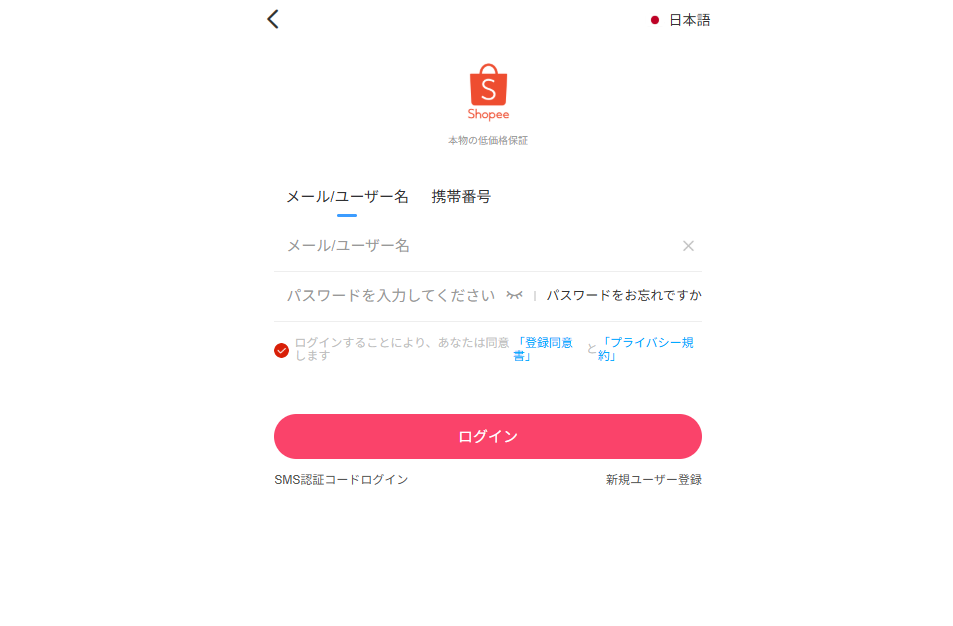The height and width of the screenshot is (626, 953).
Task: Open 新規ユーザー登録 sign-up
Action: click(653, 480)
